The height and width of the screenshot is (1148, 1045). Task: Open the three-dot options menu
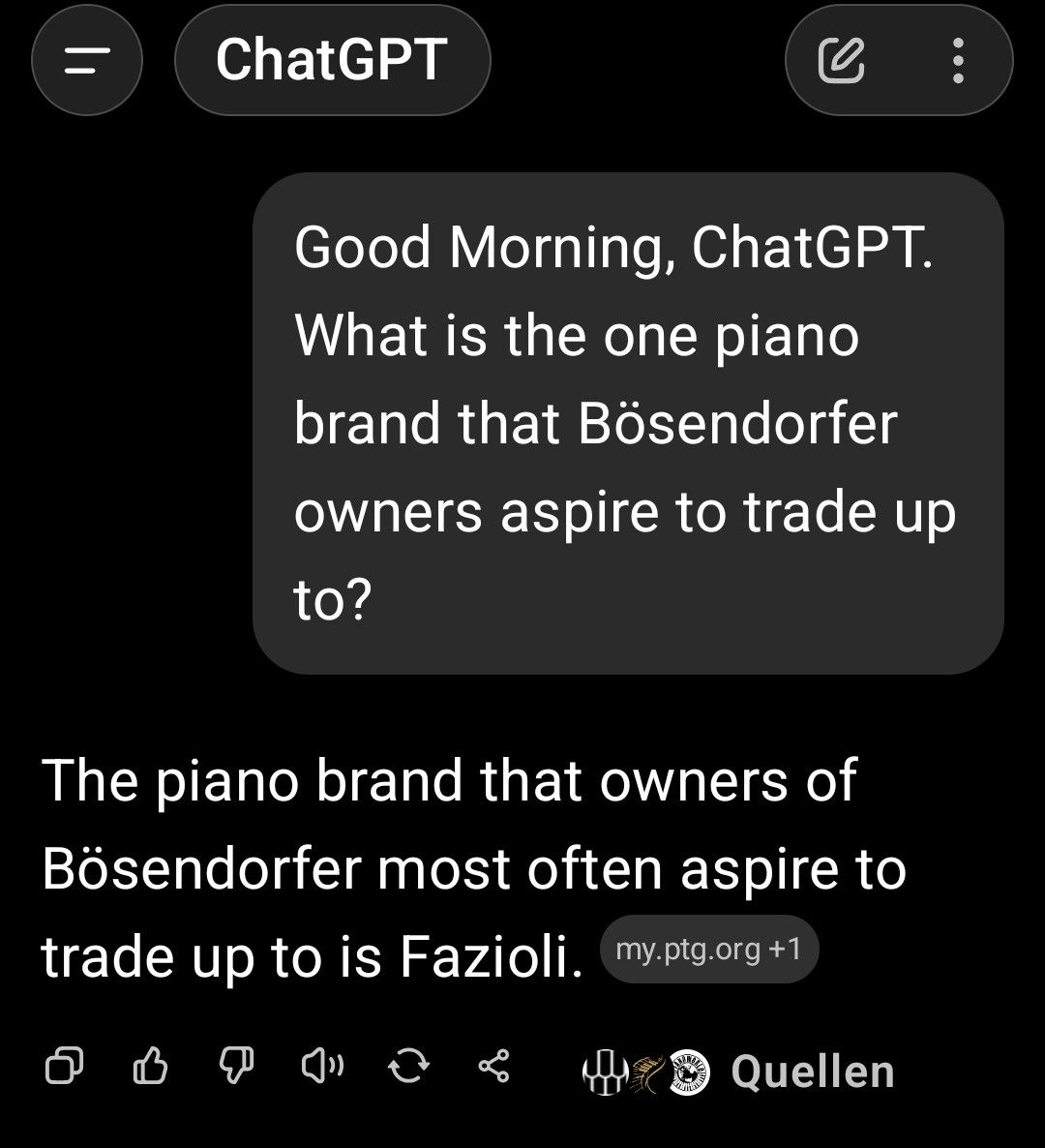958,60
